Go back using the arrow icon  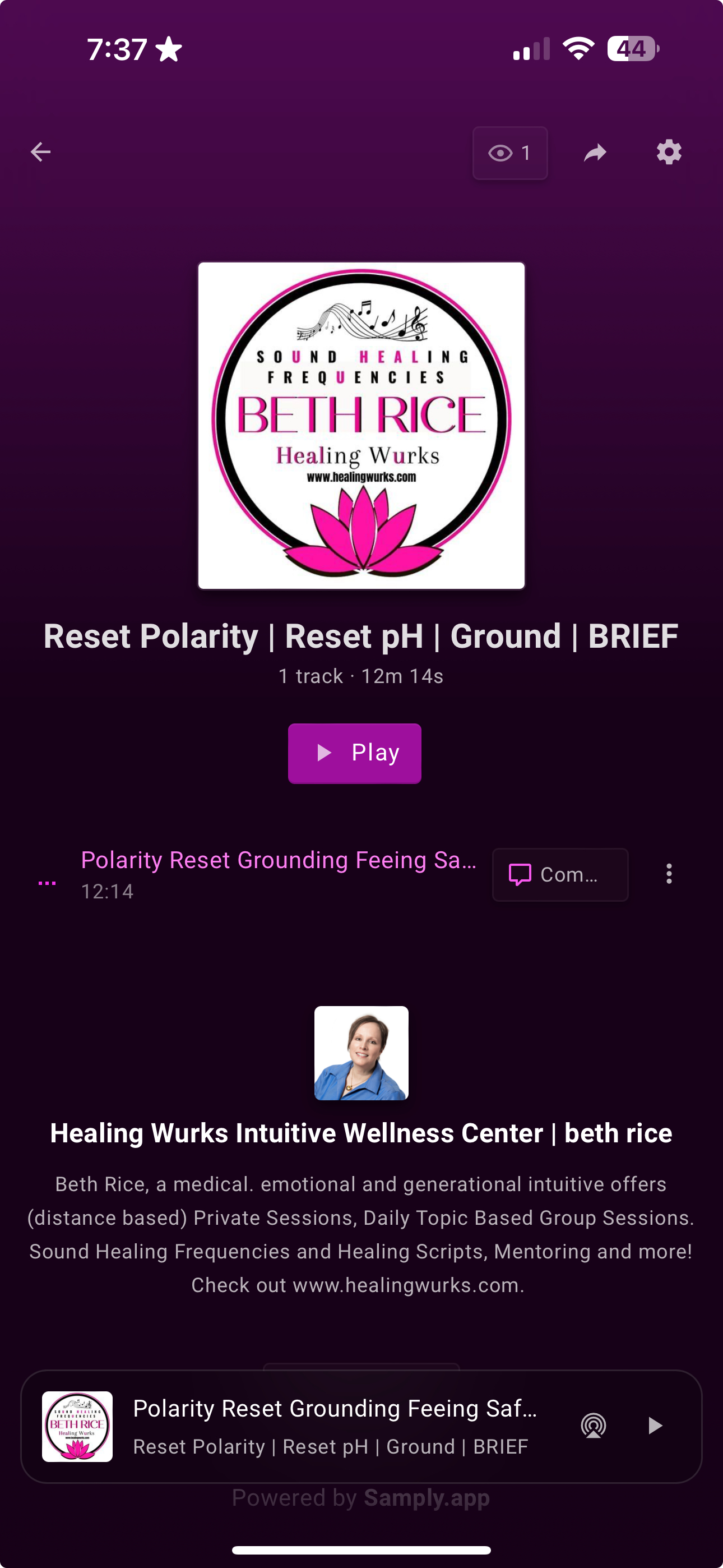coord(41,152)
